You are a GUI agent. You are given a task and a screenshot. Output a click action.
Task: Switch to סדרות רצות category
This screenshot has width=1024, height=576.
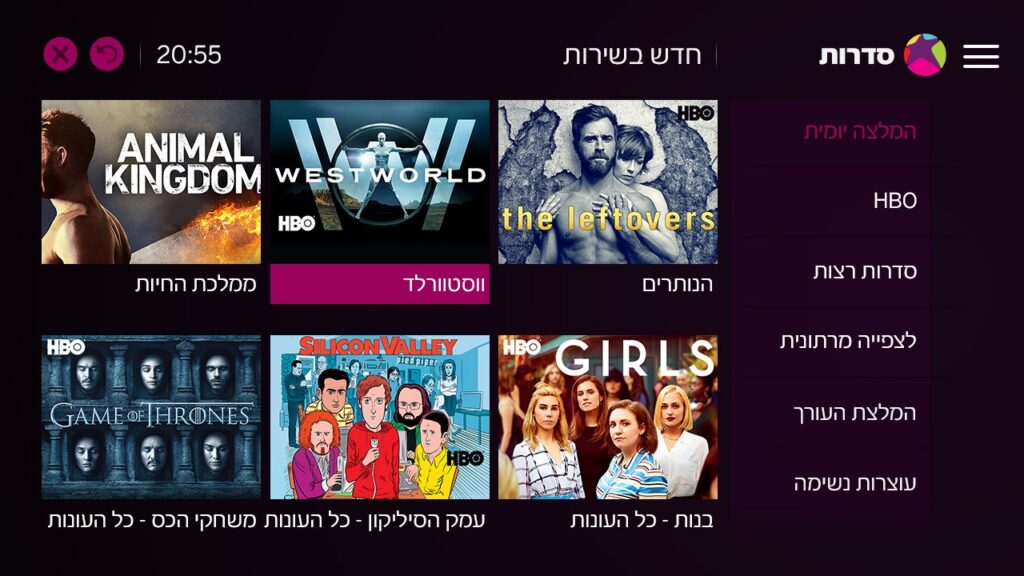864,271
